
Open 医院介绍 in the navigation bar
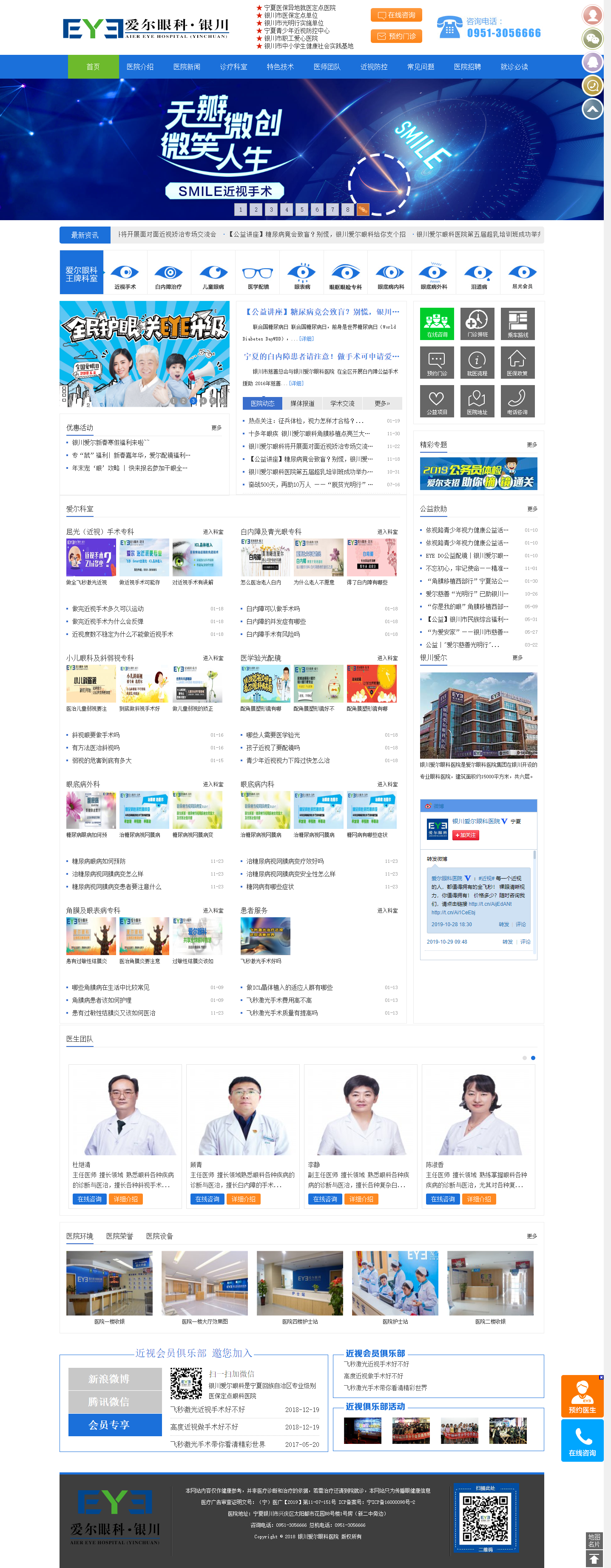pyautogui.click(x=139, y=67)
